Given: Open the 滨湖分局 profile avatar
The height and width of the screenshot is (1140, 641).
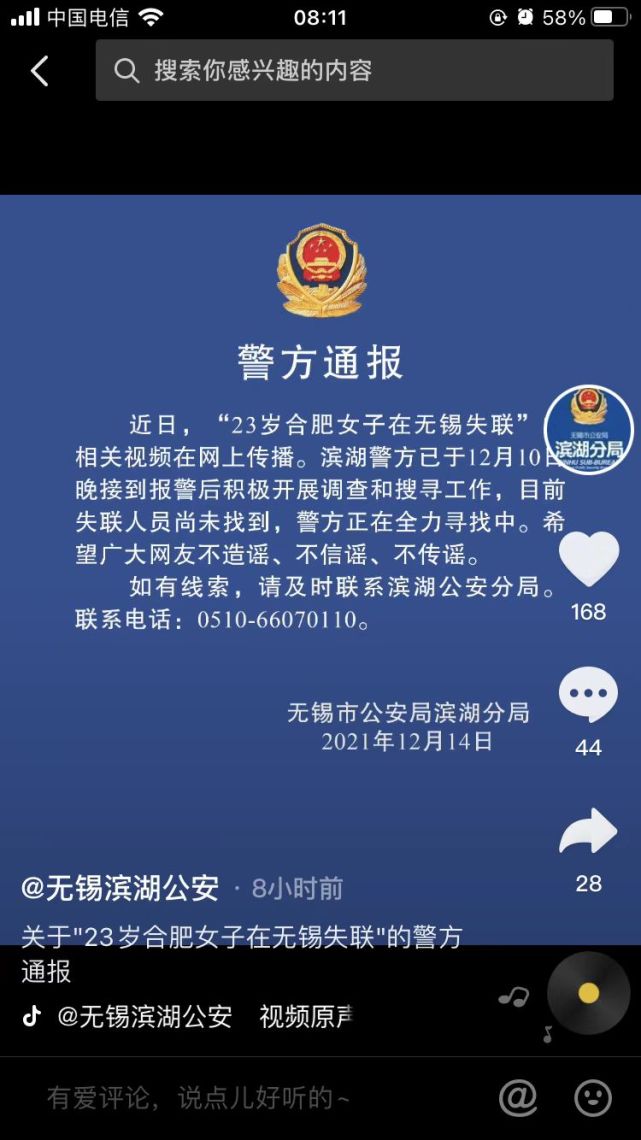Looking at the screenshot, I should pyautogui.click(x=588, y=429).
